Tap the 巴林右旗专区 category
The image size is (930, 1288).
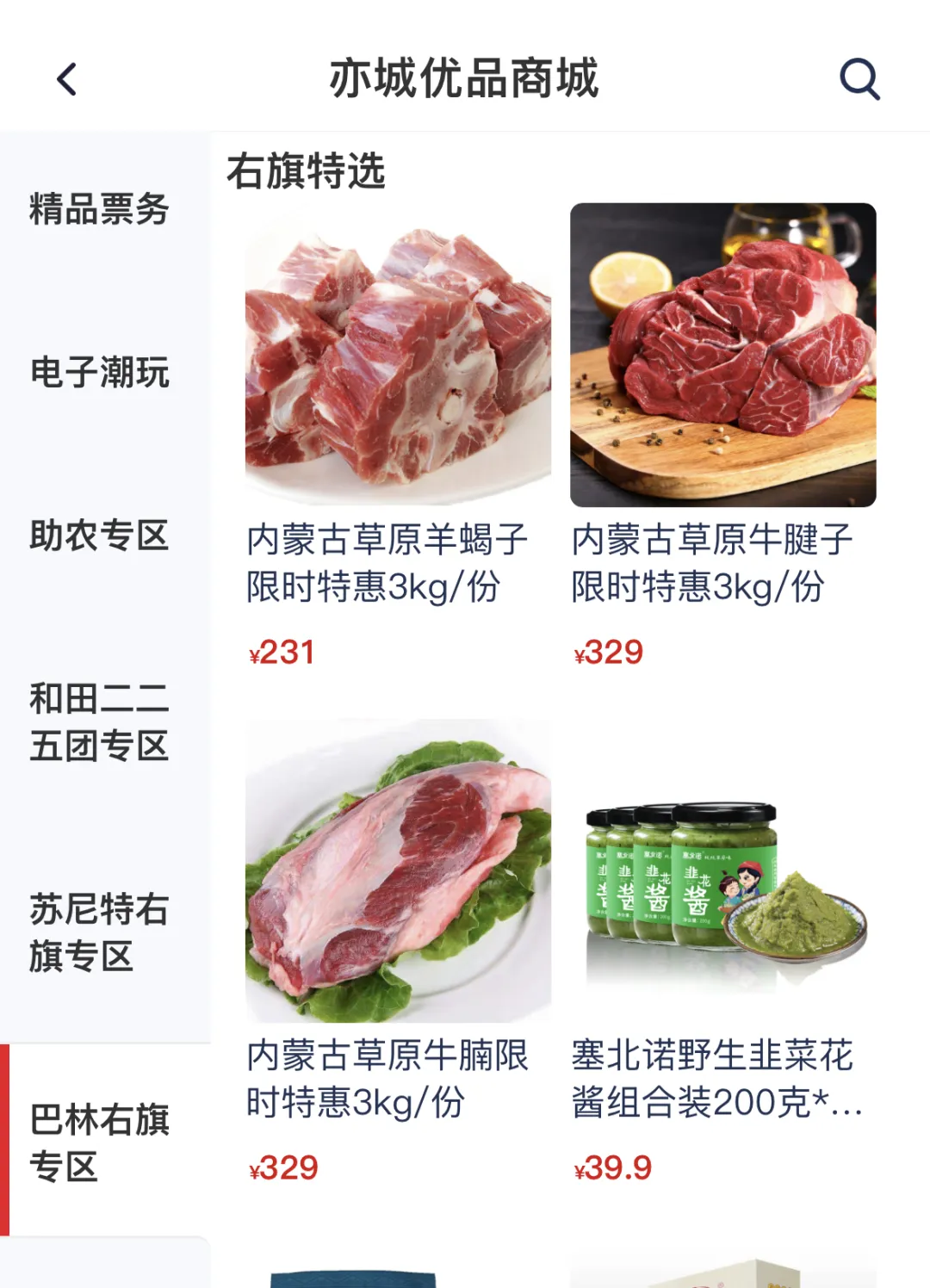[x=100, y=1142]
